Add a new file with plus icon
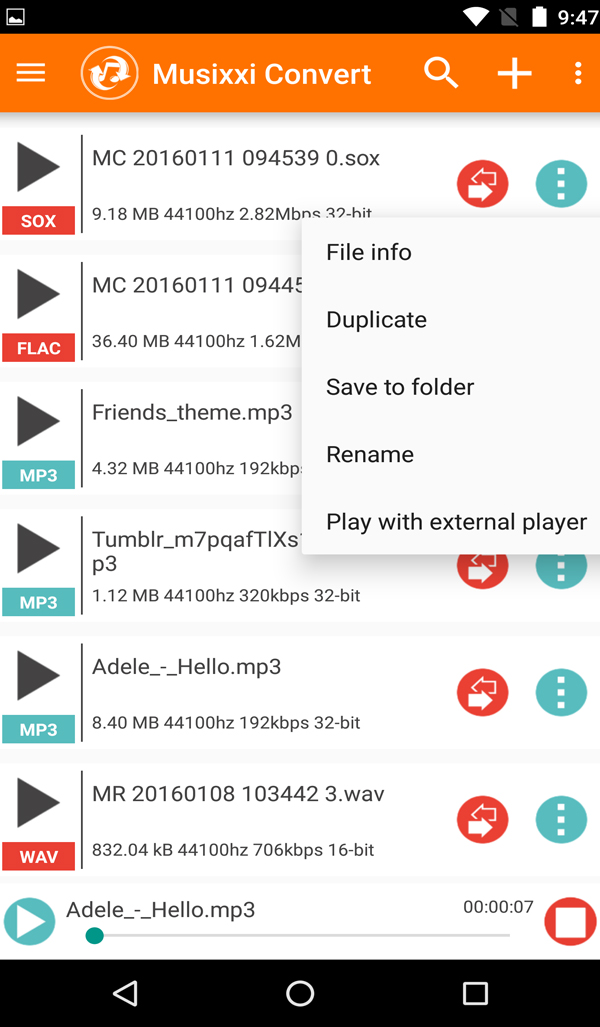The width and height of the screenshot is (600, 1027). pyautogui.click(x=514, y=73)
